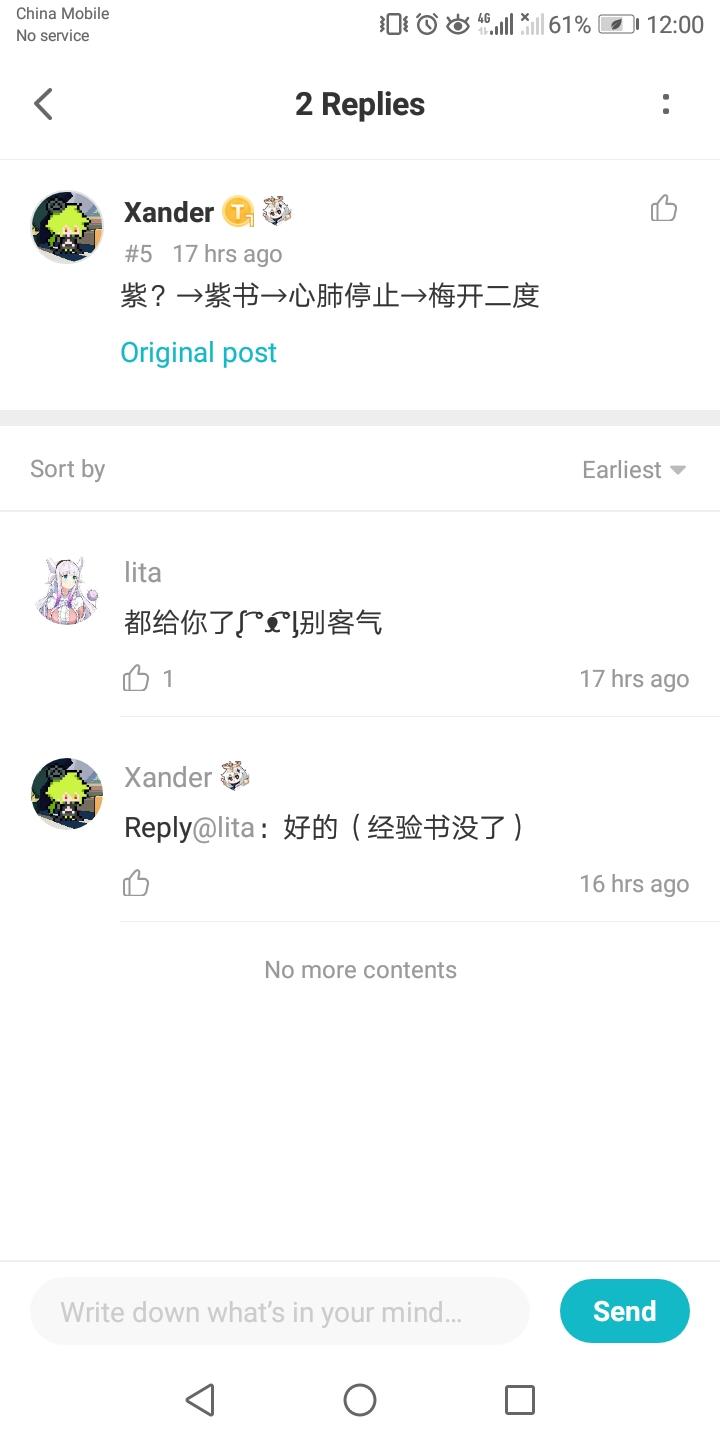Tap the recent apps square button
The width and height of the screenshot is (720, 1440).
click(x=519, y=1400)
